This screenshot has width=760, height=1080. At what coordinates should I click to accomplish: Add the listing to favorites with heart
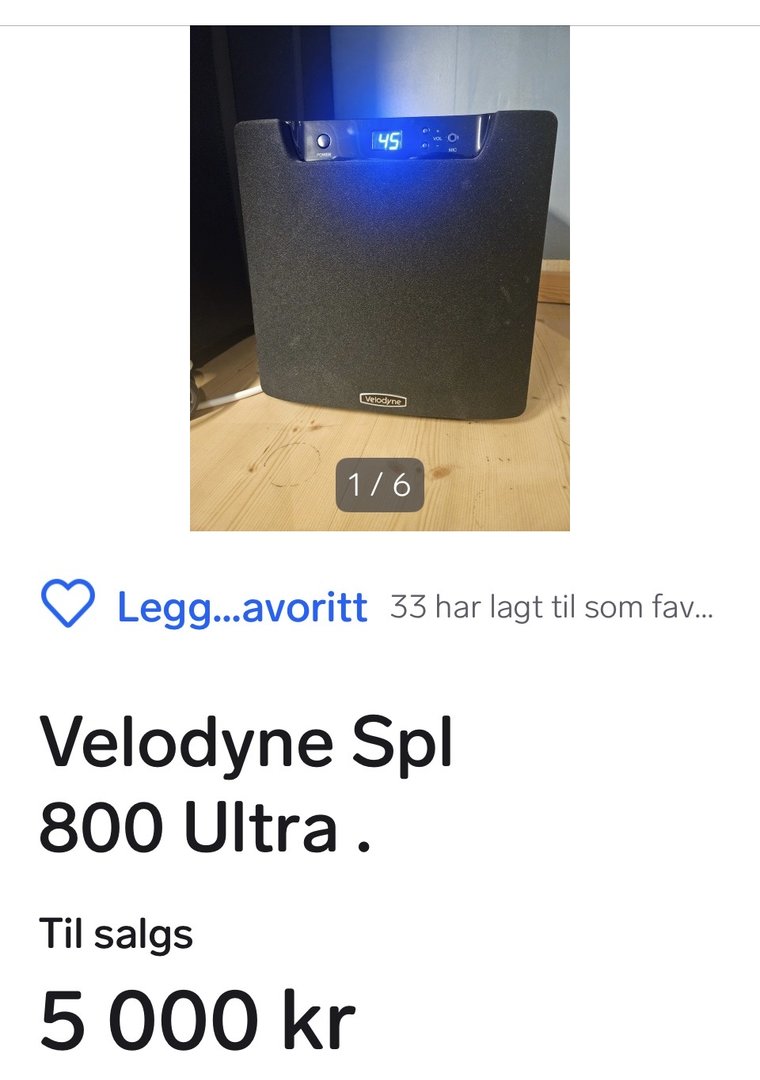(x=68, y=606)
